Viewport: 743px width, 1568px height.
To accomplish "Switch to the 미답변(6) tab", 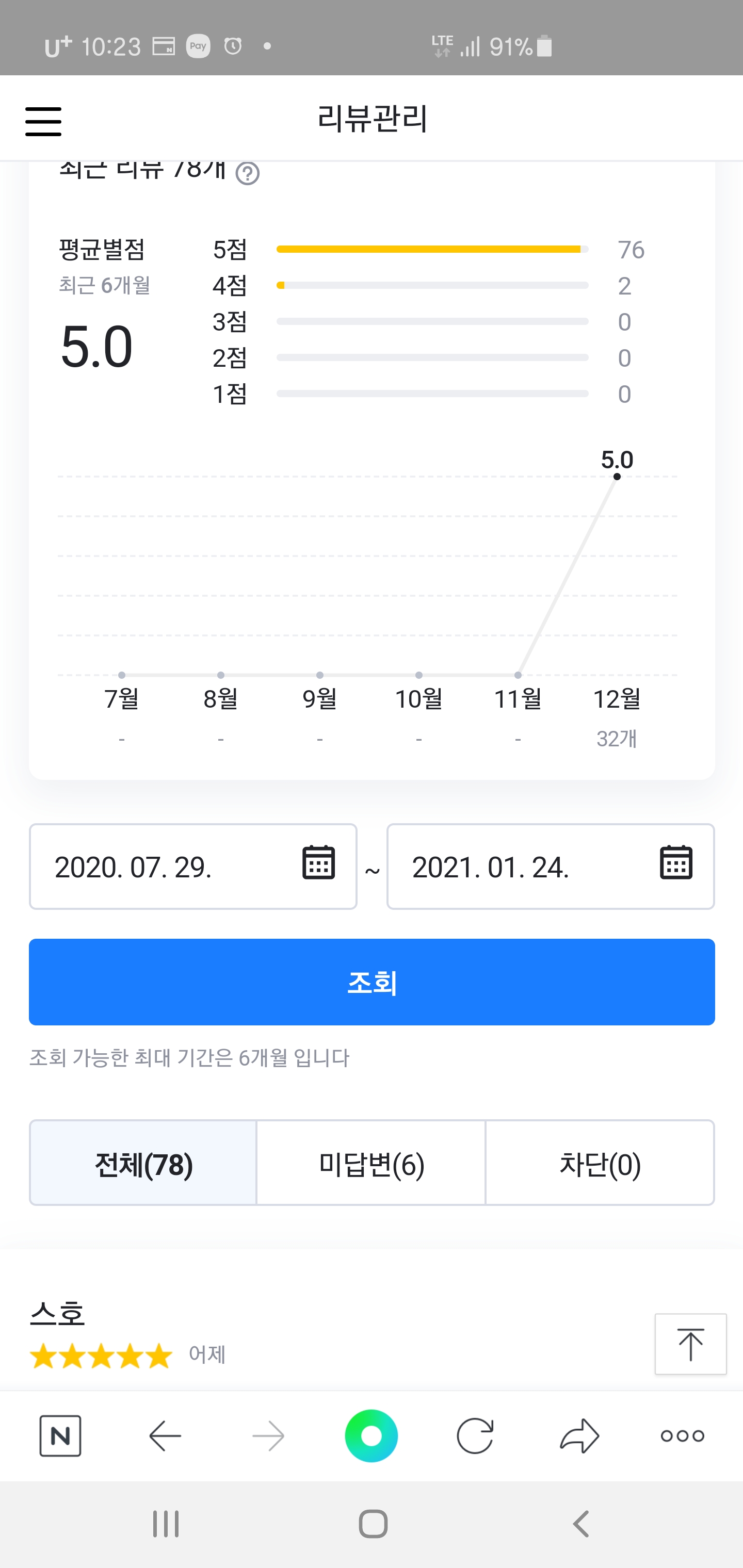I will click(371, 1163).
